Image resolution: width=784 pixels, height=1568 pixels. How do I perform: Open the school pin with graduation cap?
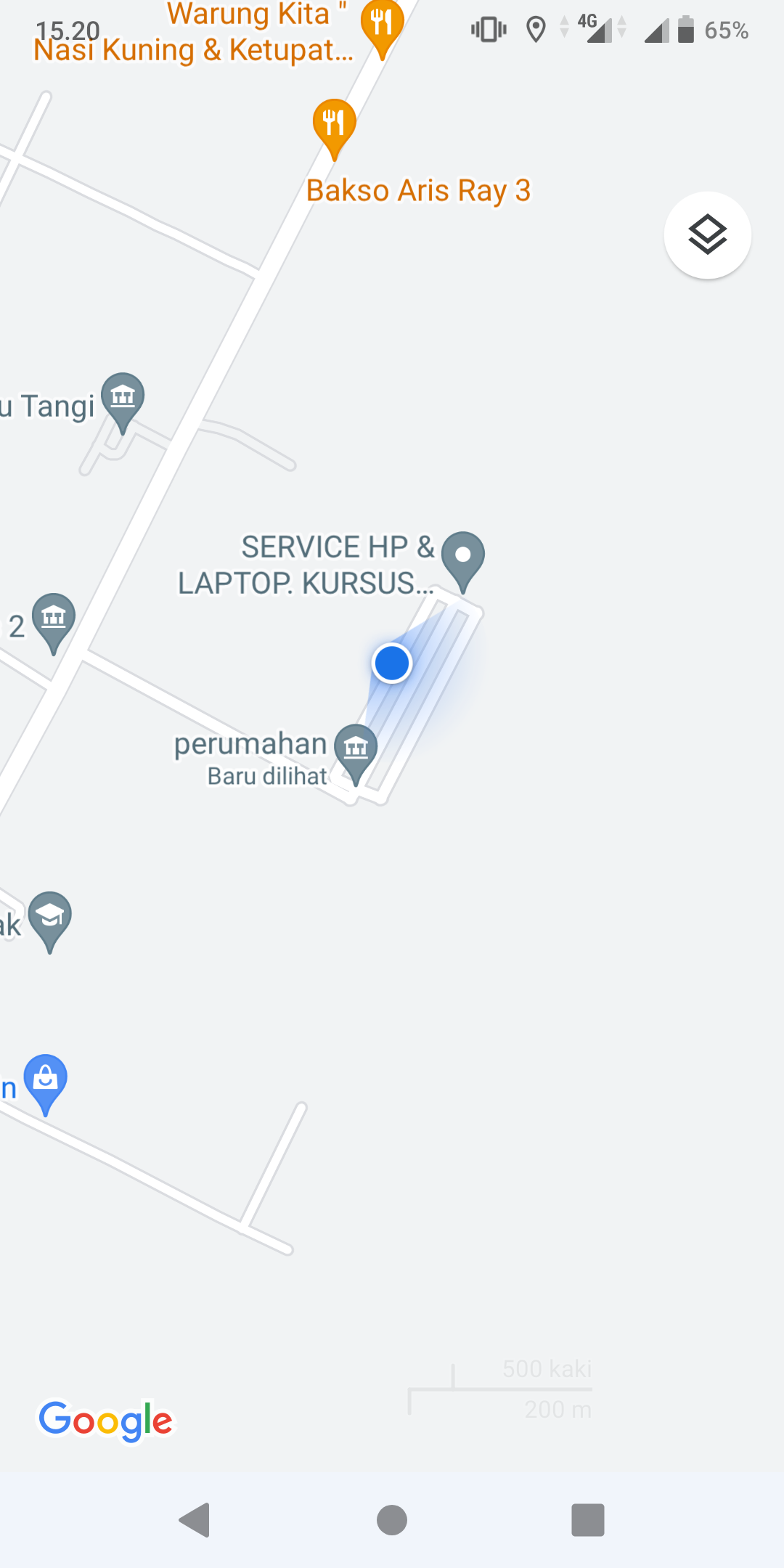click(x=49, y=918)
